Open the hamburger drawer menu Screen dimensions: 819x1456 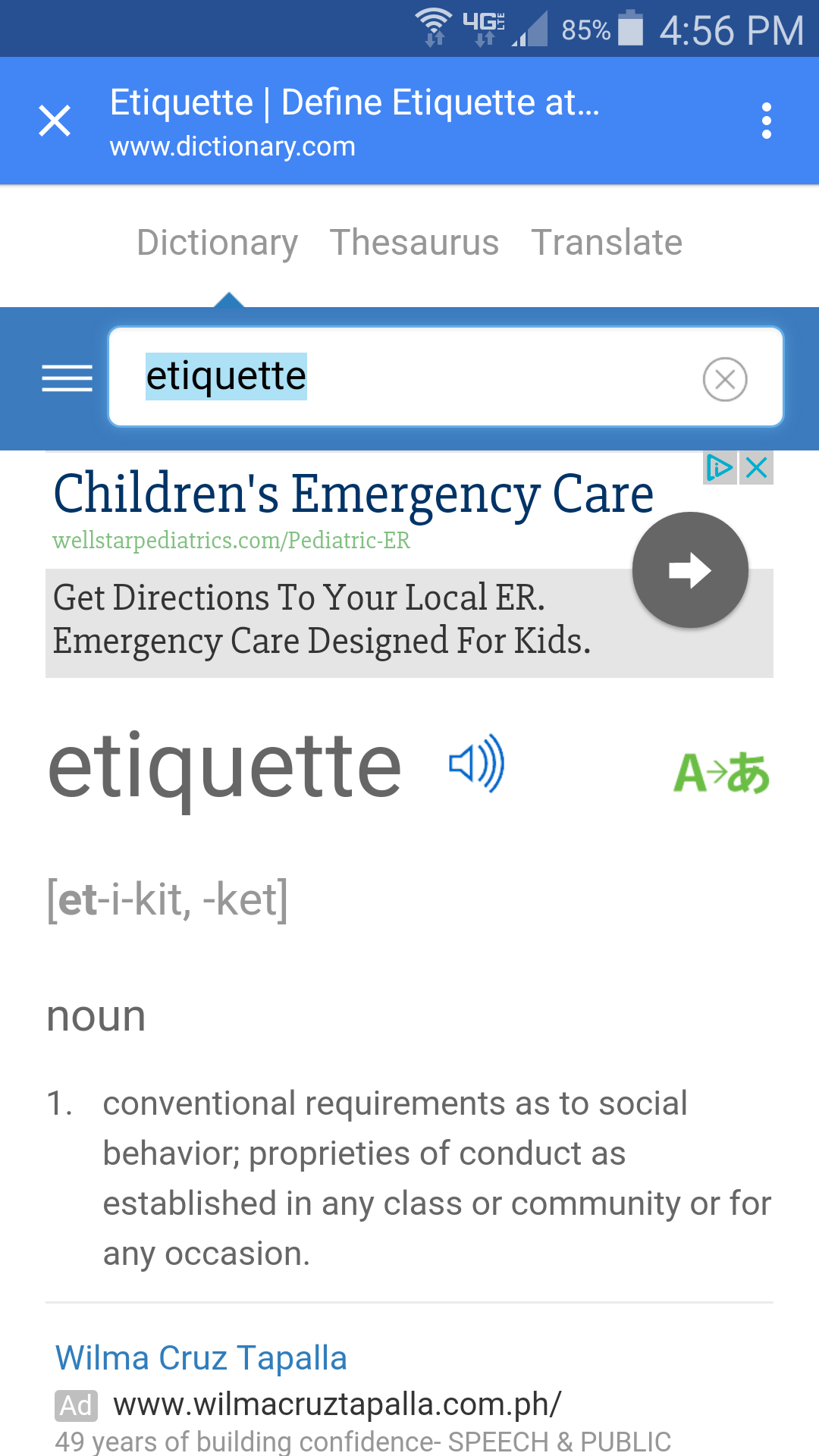click(67, 378)
